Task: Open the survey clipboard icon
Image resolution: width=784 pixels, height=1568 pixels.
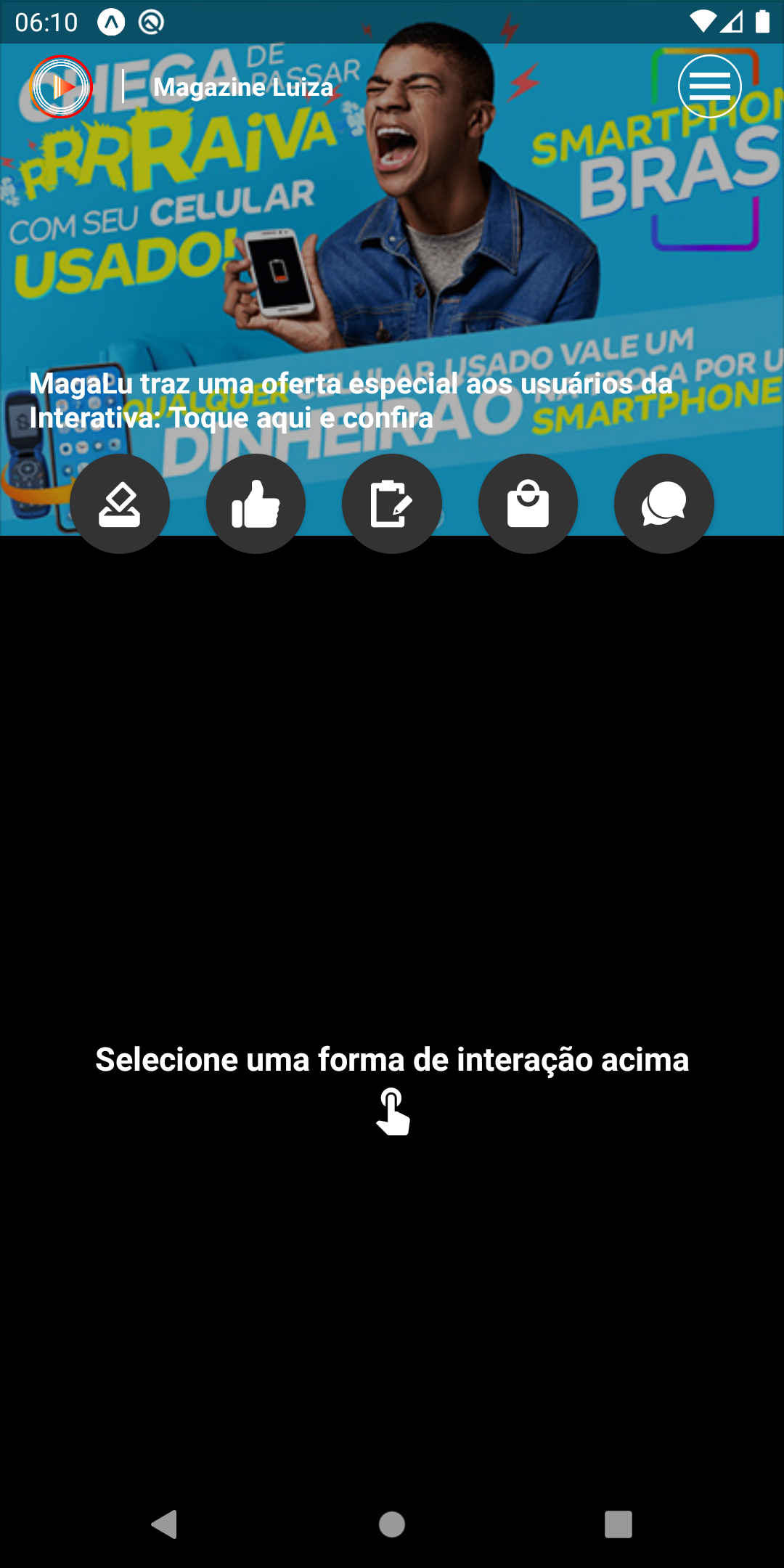Action: click(392, 503)
